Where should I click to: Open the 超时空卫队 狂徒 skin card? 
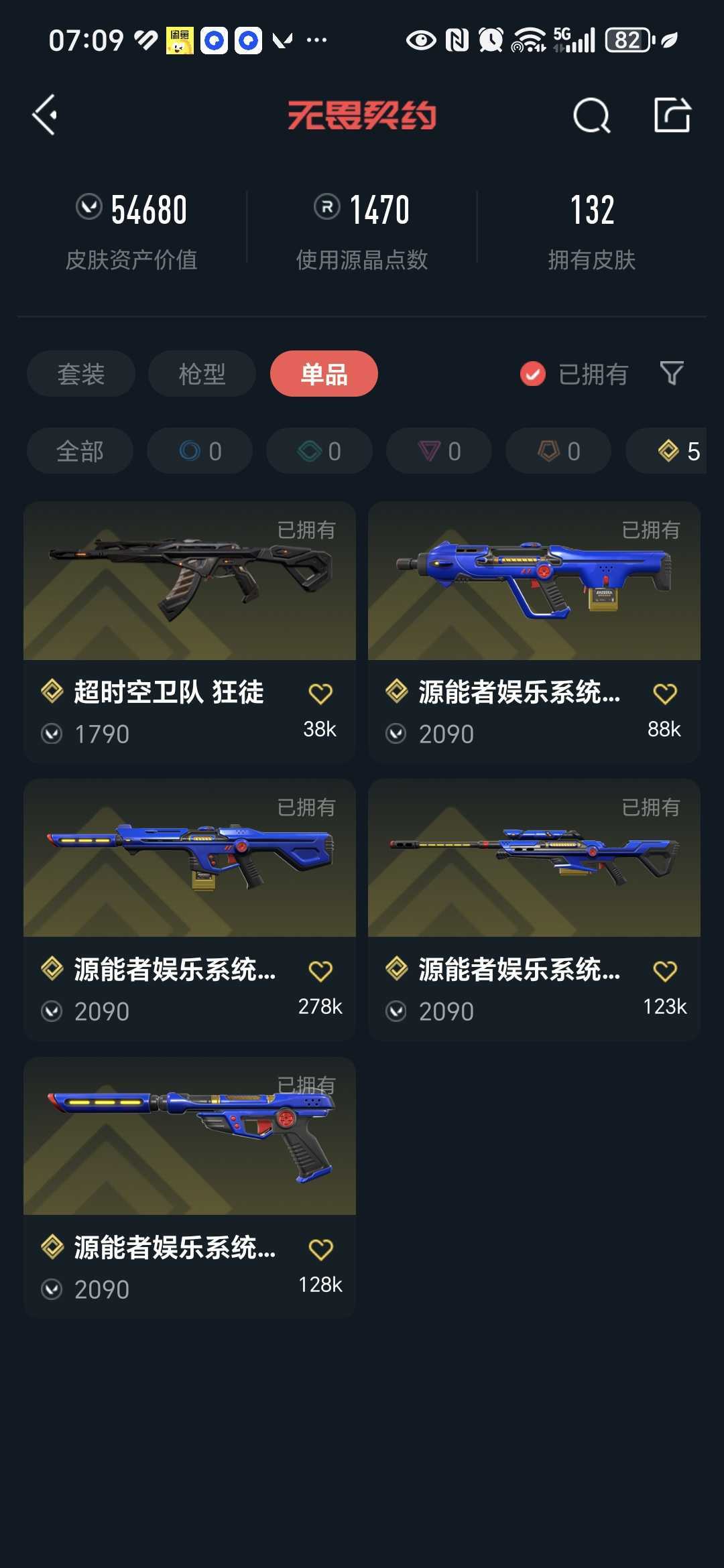coord(190,632)
